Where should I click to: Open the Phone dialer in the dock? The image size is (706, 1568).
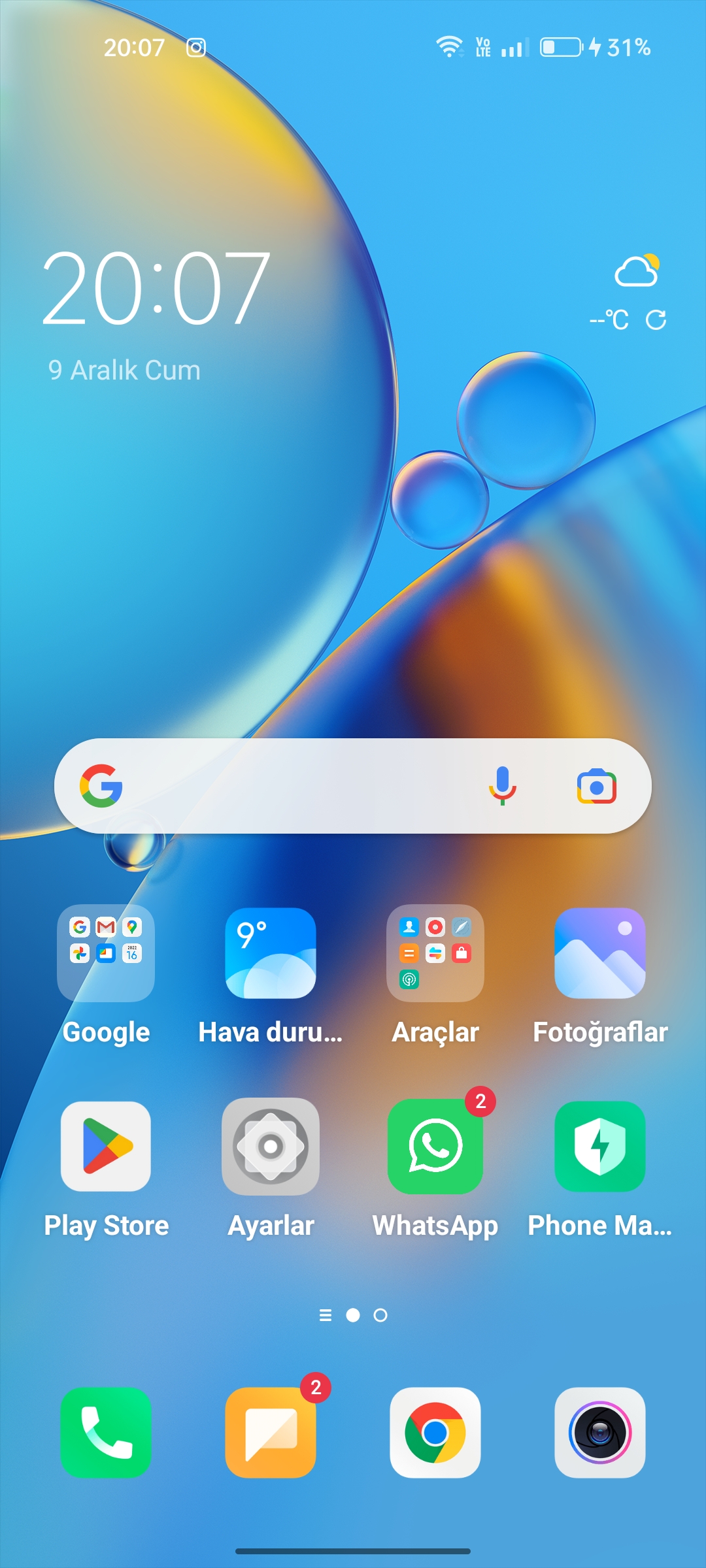[106, 1433]
